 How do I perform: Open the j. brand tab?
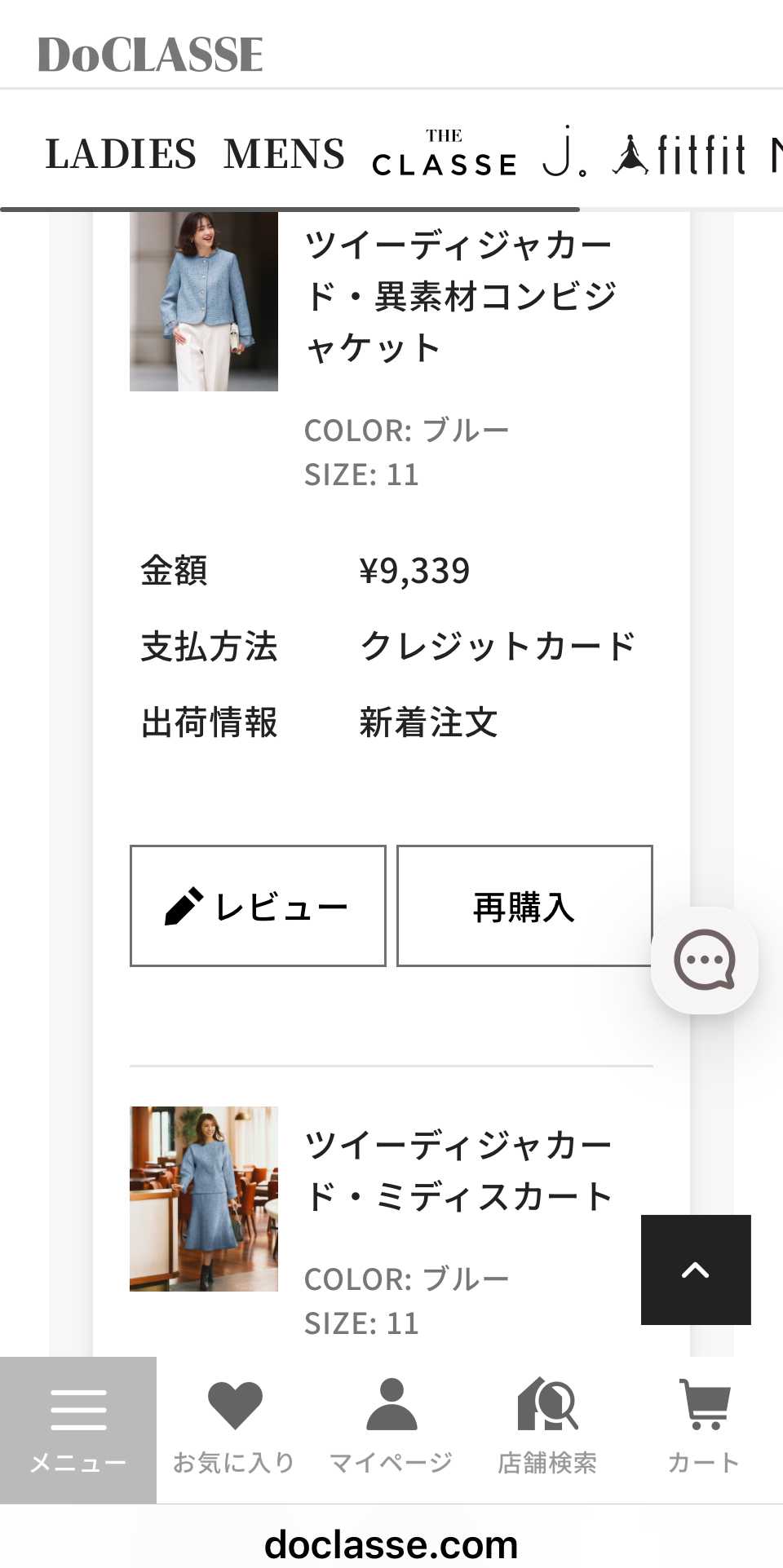[564, 152]
